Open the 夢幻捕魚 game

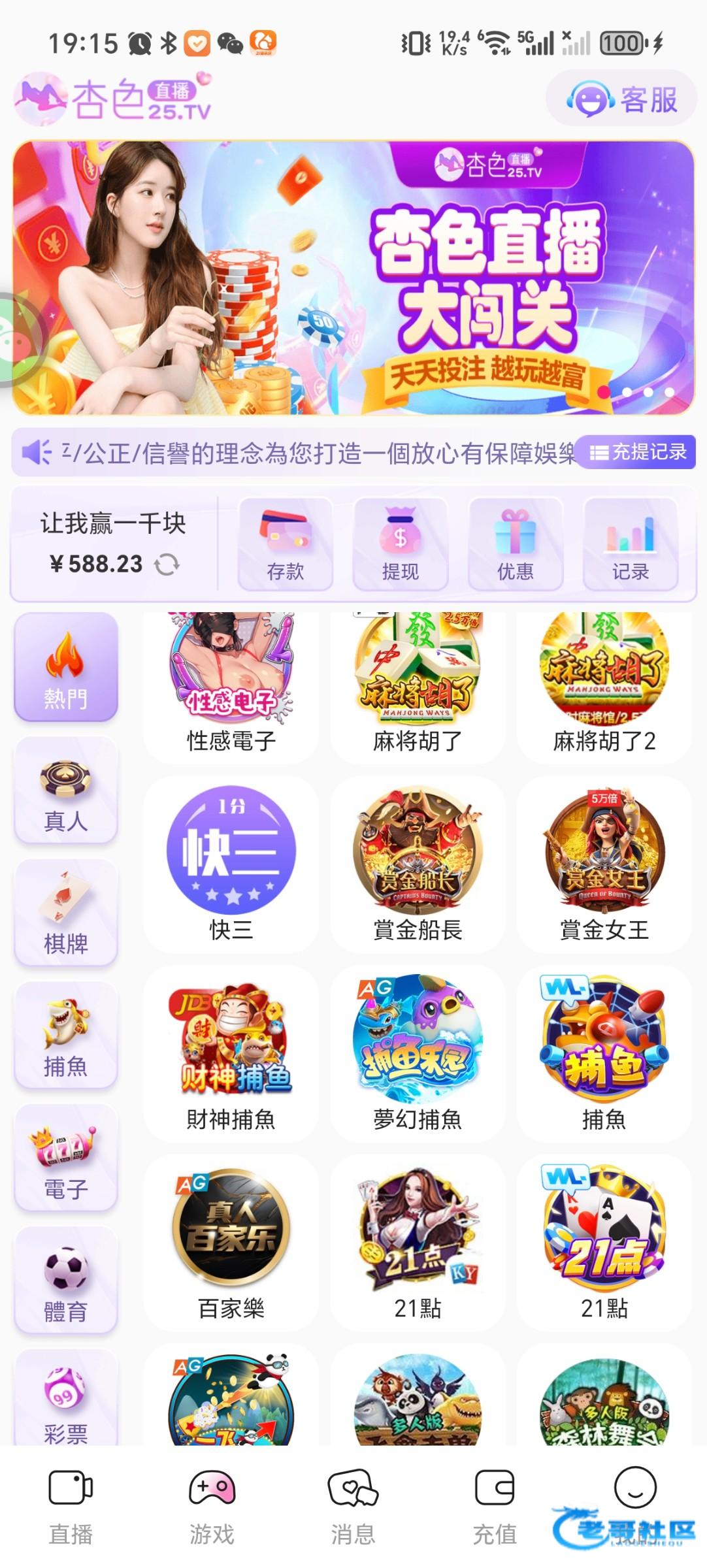(x=418, y=1054)
